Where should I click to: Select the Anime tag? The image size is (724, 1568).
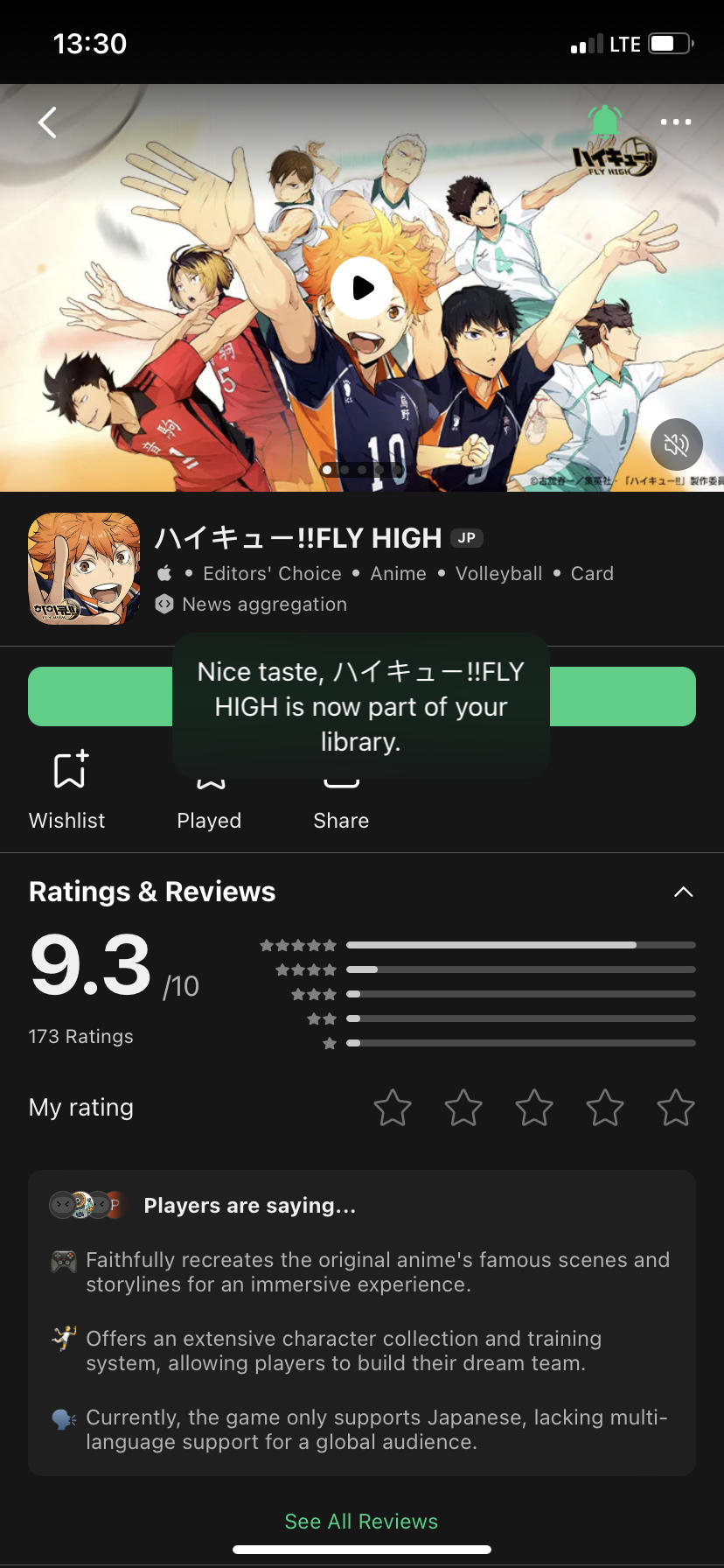coord(398,574)
